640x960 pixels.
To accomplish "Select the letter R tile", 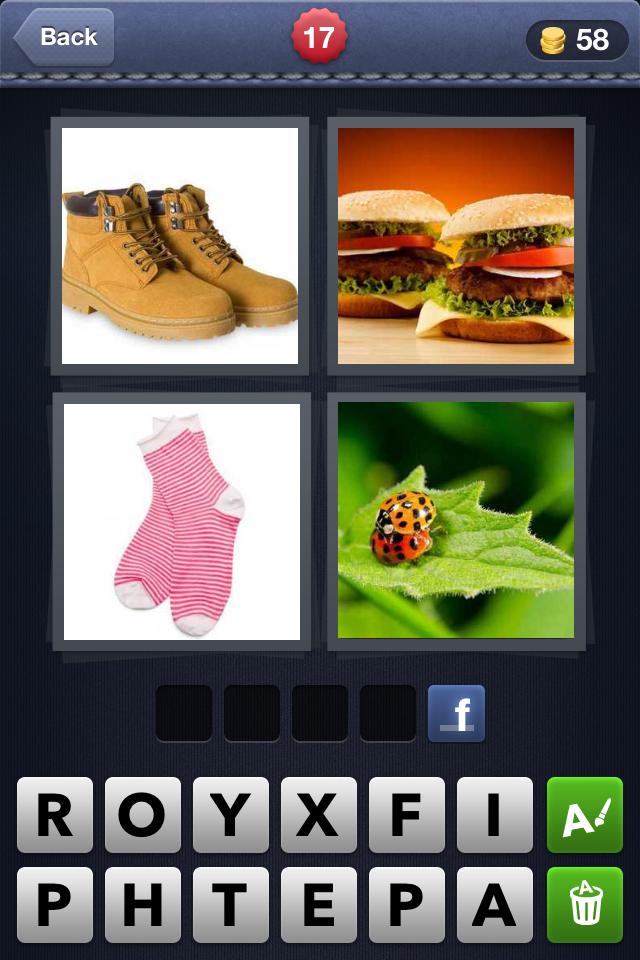I will (x=55, y=815).
